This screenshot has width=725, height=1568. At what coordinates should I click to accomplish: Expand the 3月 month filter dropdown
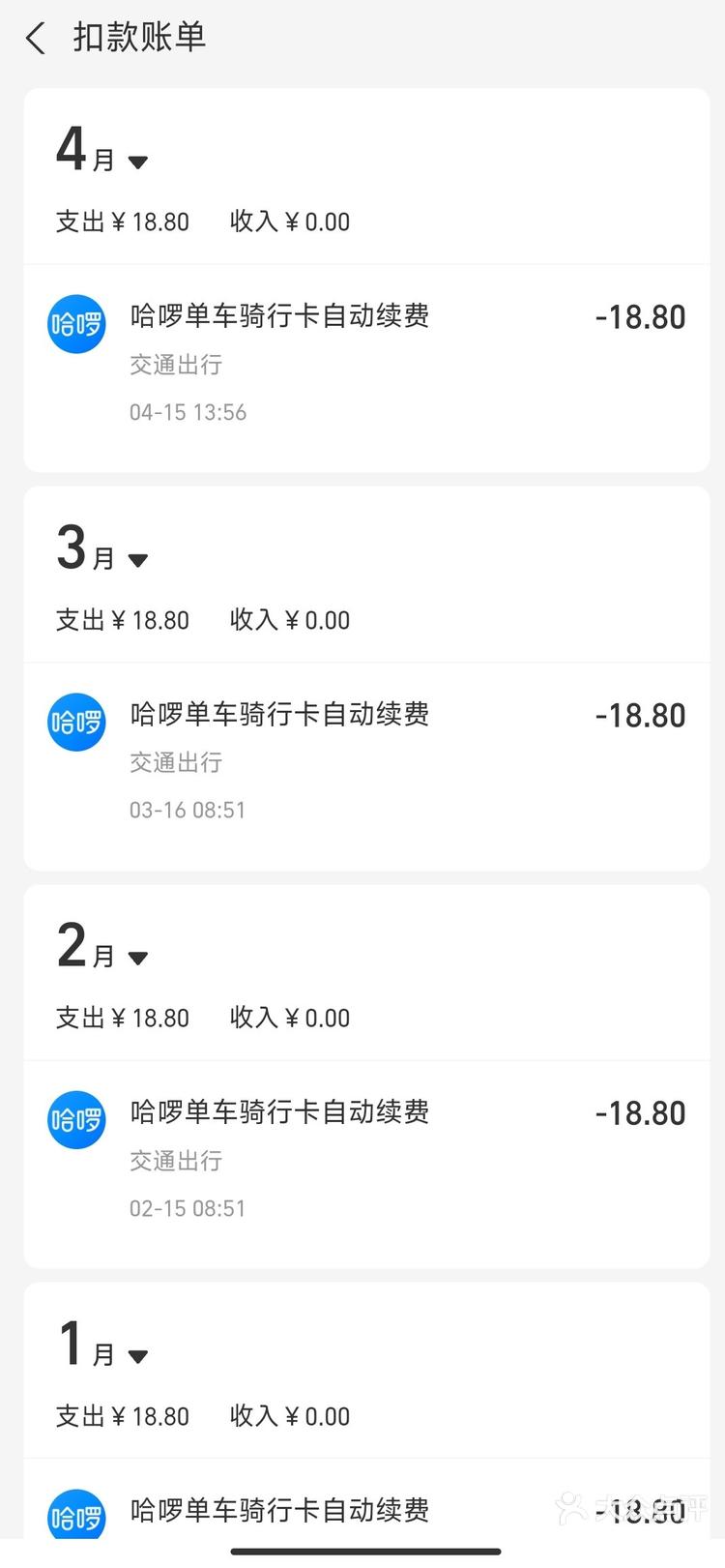(138, 561)
